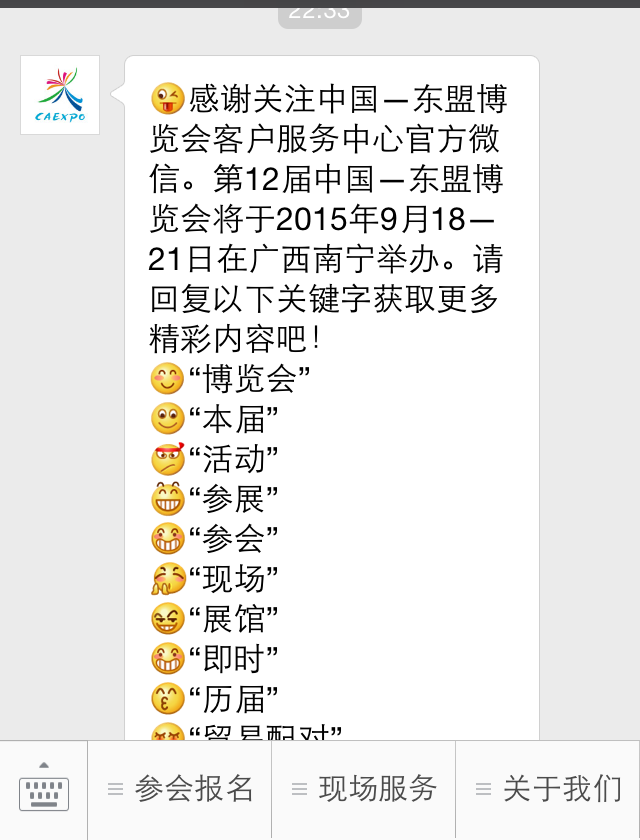Open the CAEXPO account avatar
640x840 pixels.
[x=60, y=95]
